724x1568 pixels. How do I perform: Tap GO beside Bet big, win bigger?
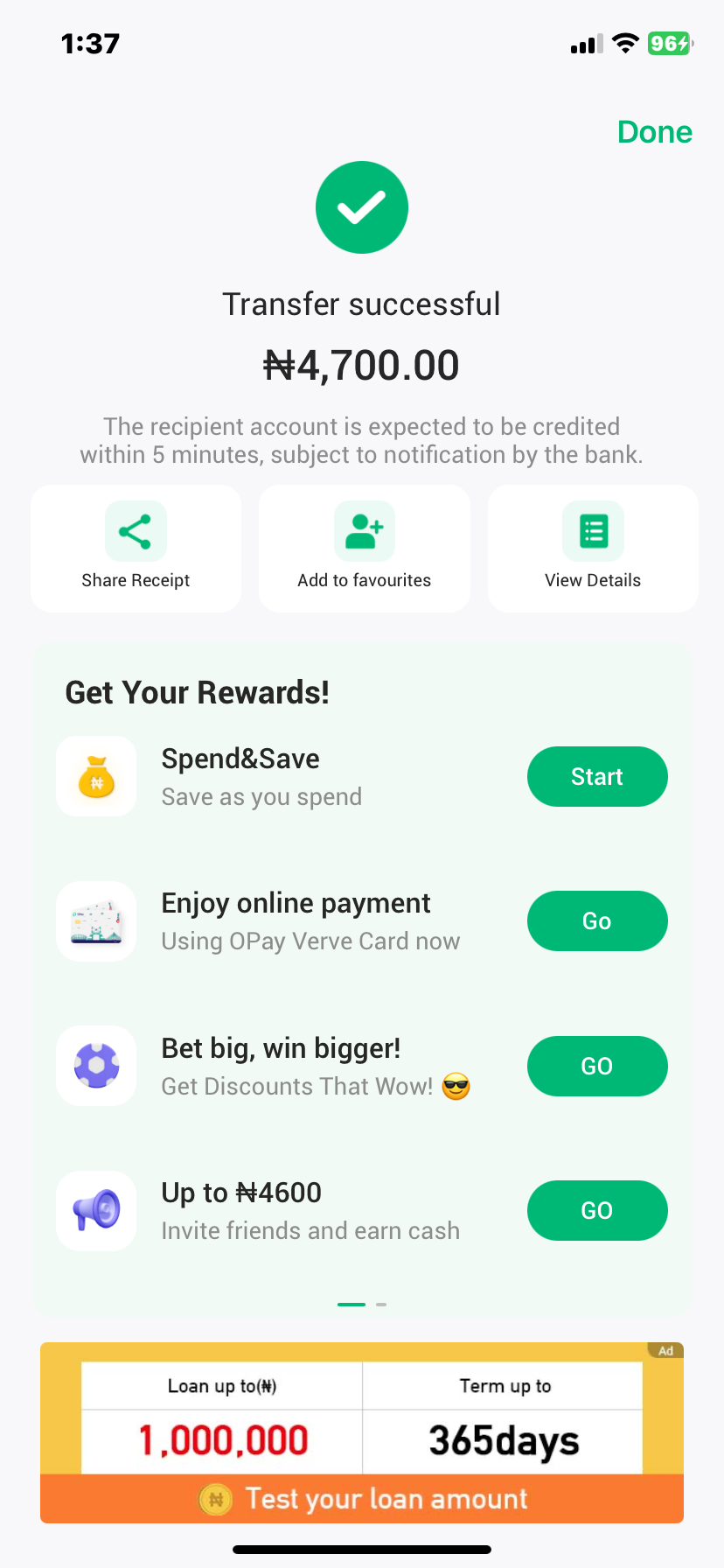coord(596,1067)
